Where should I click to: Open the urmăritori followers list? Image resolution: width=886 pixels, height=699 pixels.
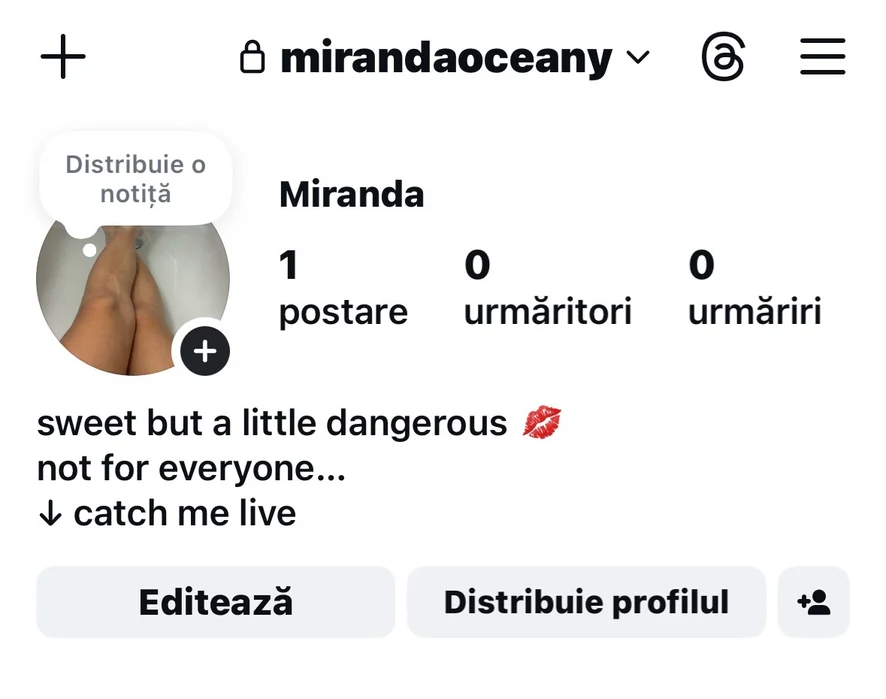(x=547, y=289)
